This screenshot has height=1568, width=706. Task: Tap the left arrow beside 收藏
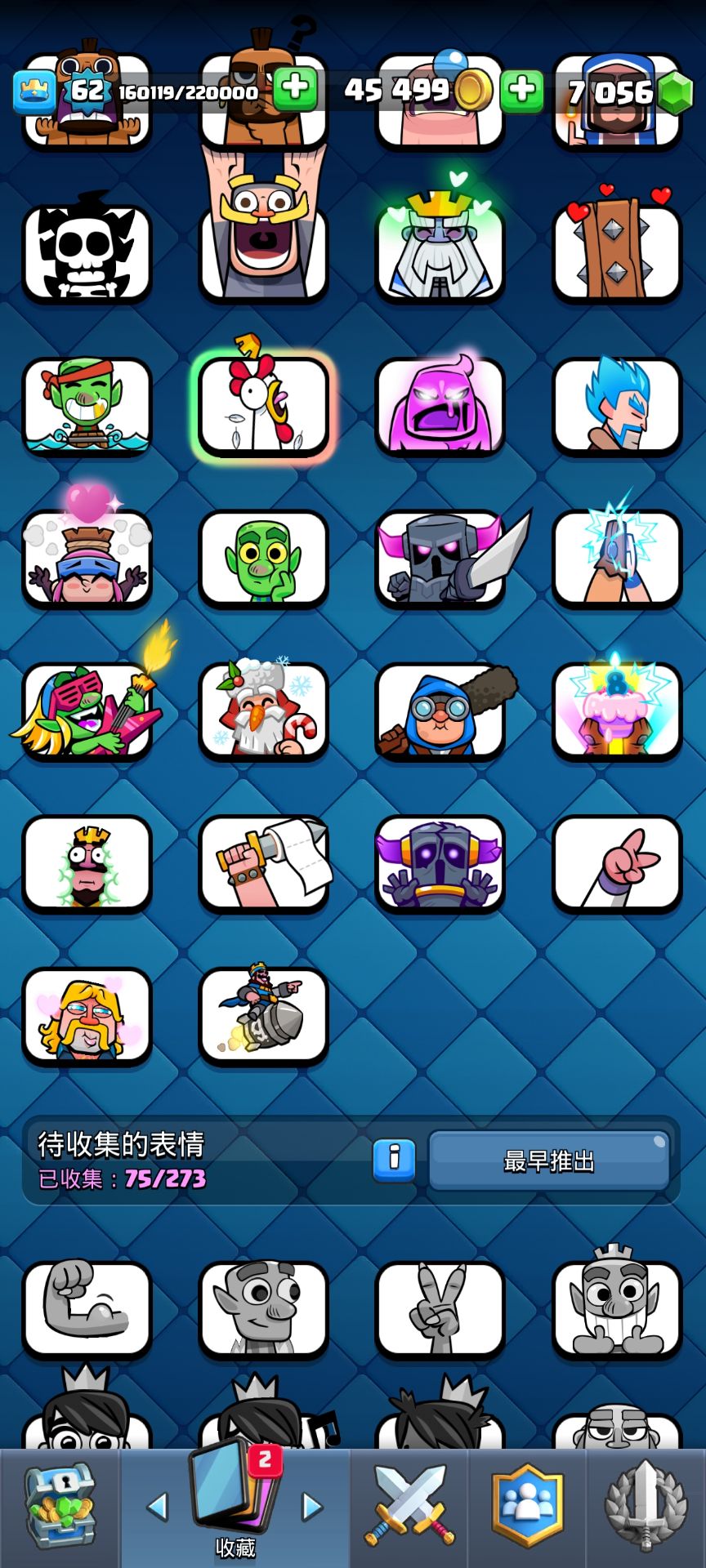click(156, 1507)
